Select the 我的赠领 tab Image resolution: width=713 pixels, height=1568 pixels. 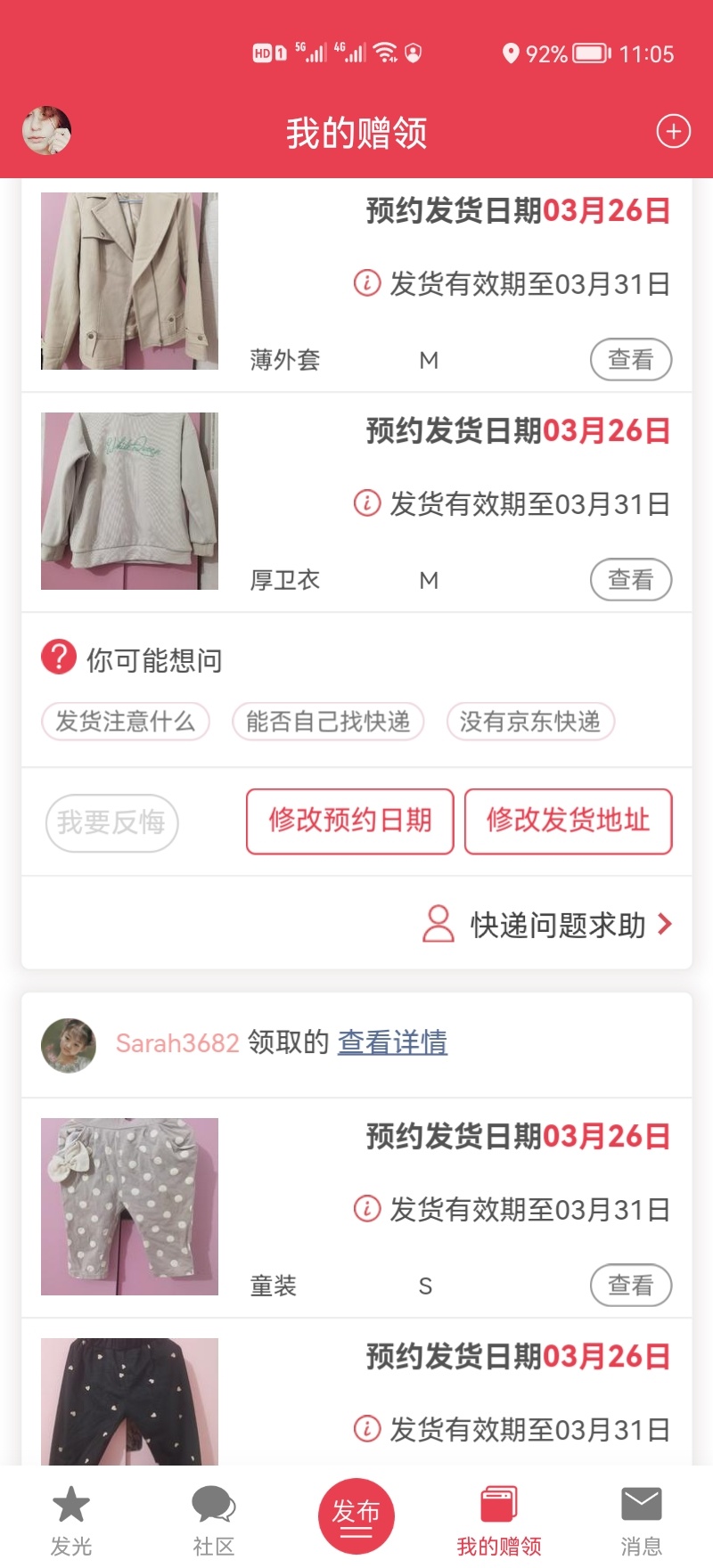point(499,1521)
